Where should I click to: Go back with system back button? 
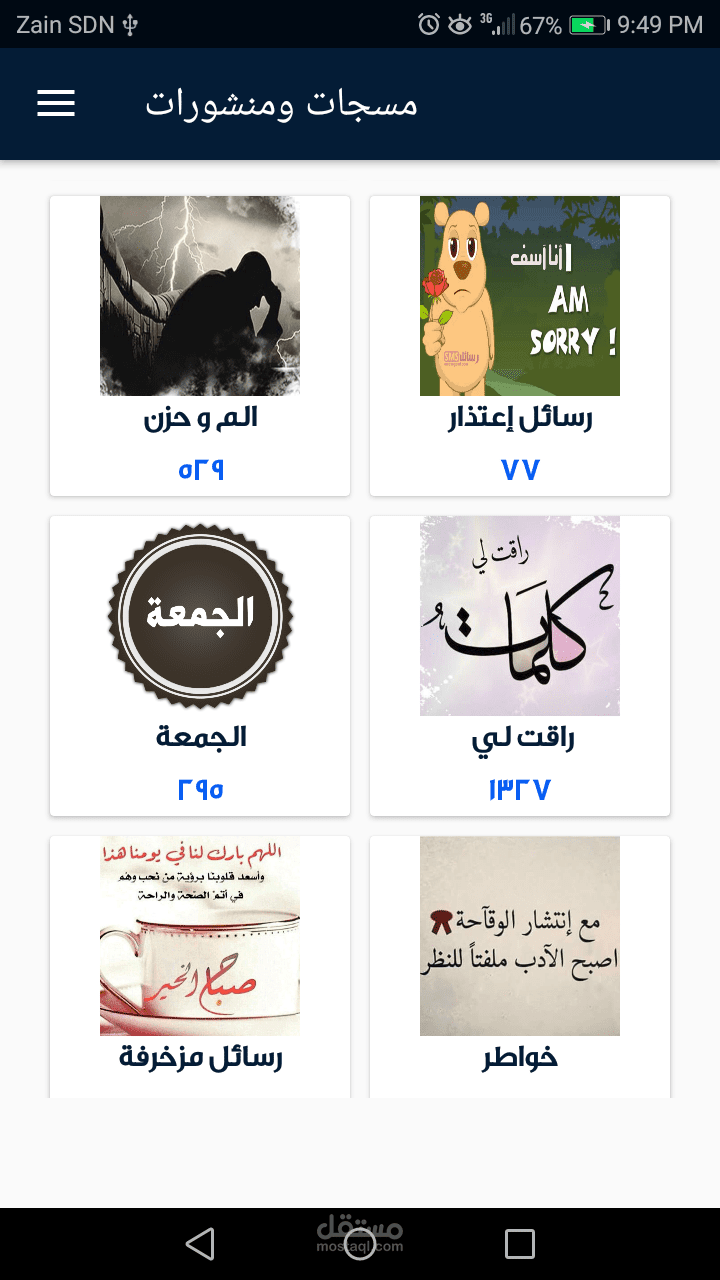pos(200,1244)
